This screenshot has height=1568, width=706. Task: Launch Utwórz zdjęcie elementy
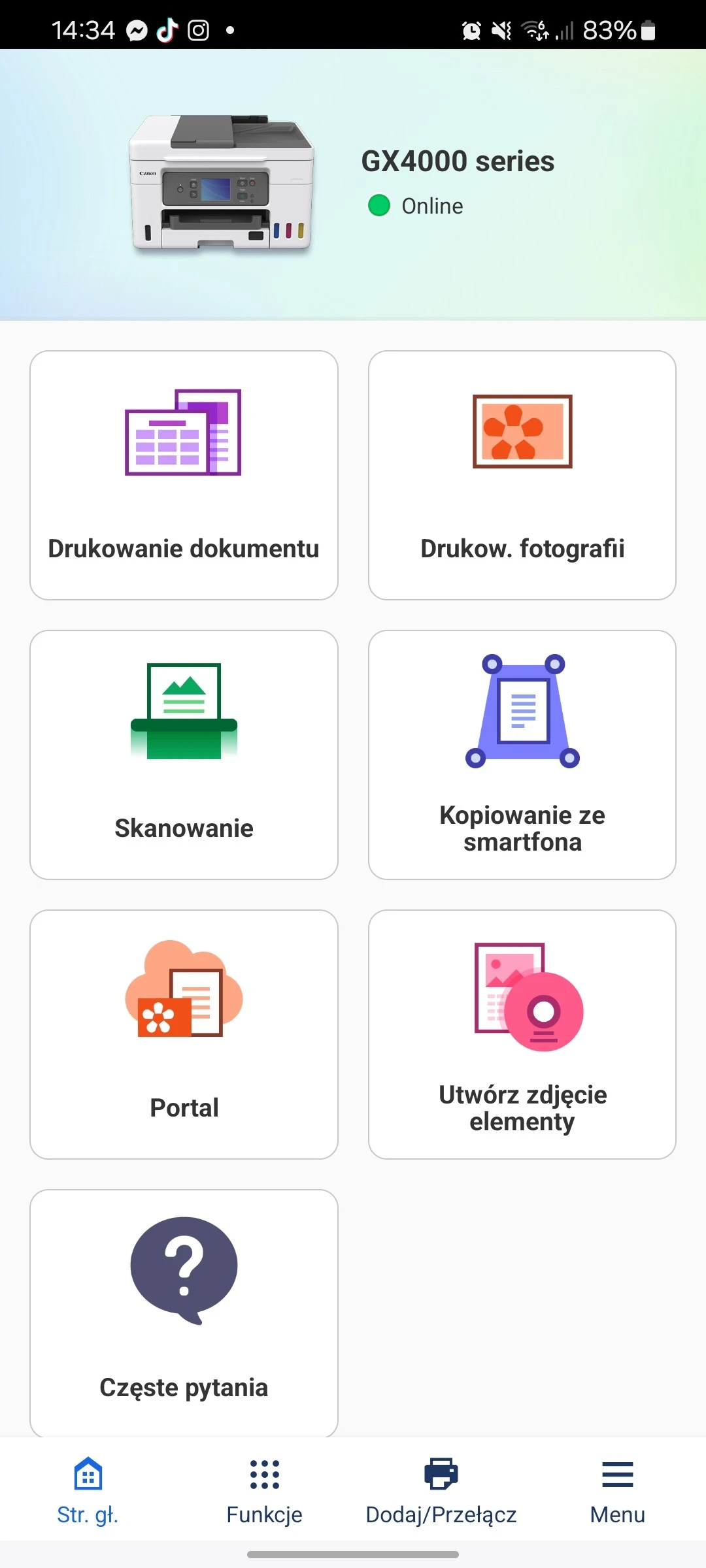point(522,1034)
